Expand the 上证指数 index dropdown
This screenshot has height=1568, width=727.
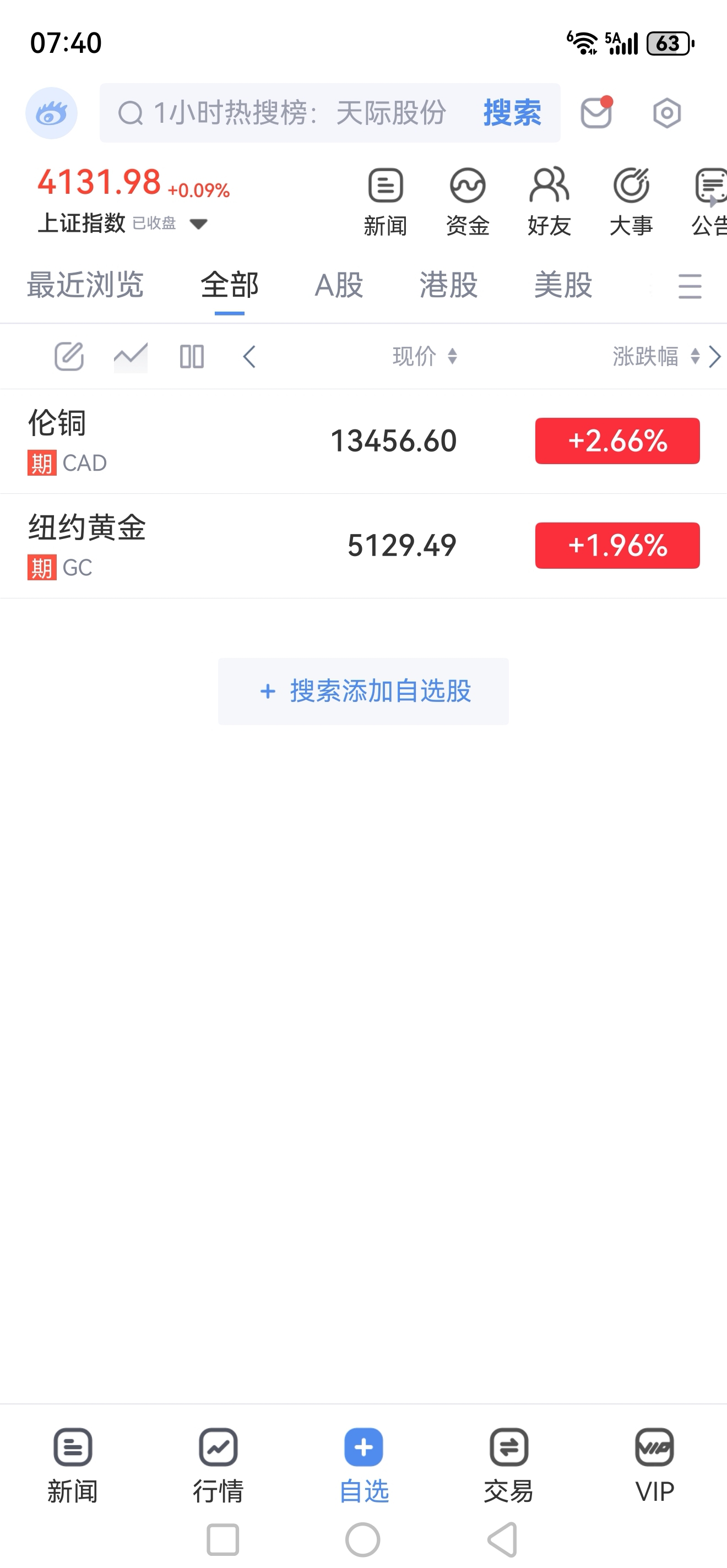(x=198, y=224)
